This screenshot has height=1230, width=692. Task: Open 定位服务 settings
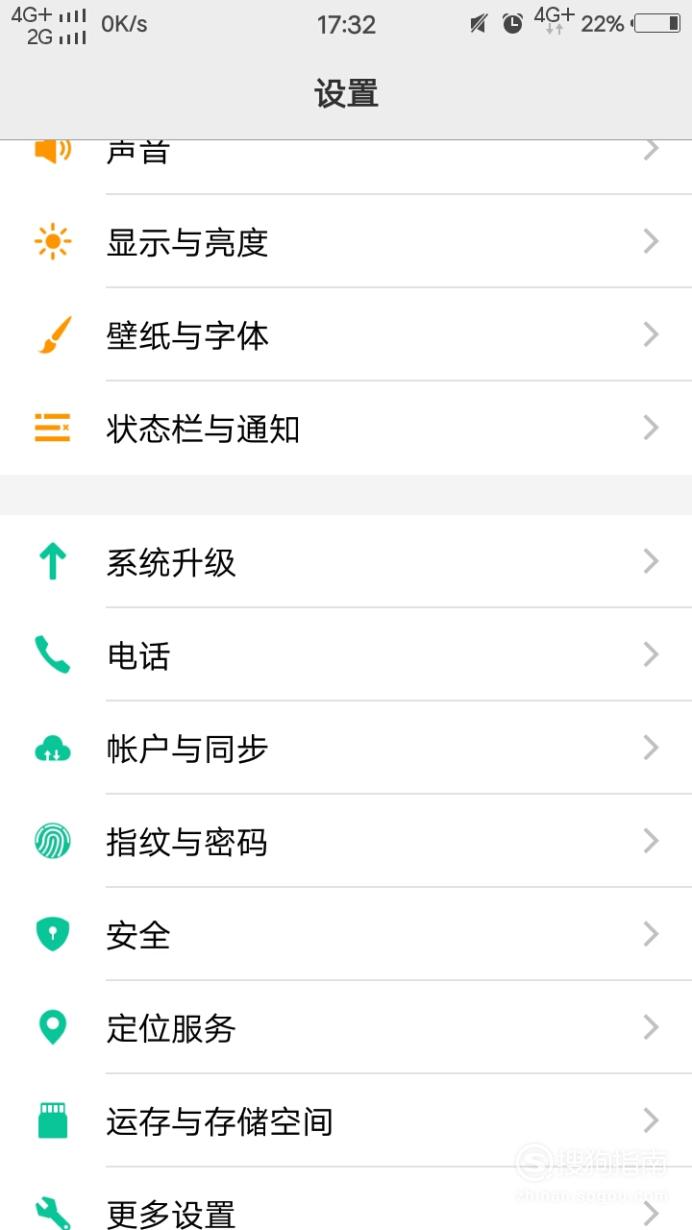click(x=346, y=1027)
